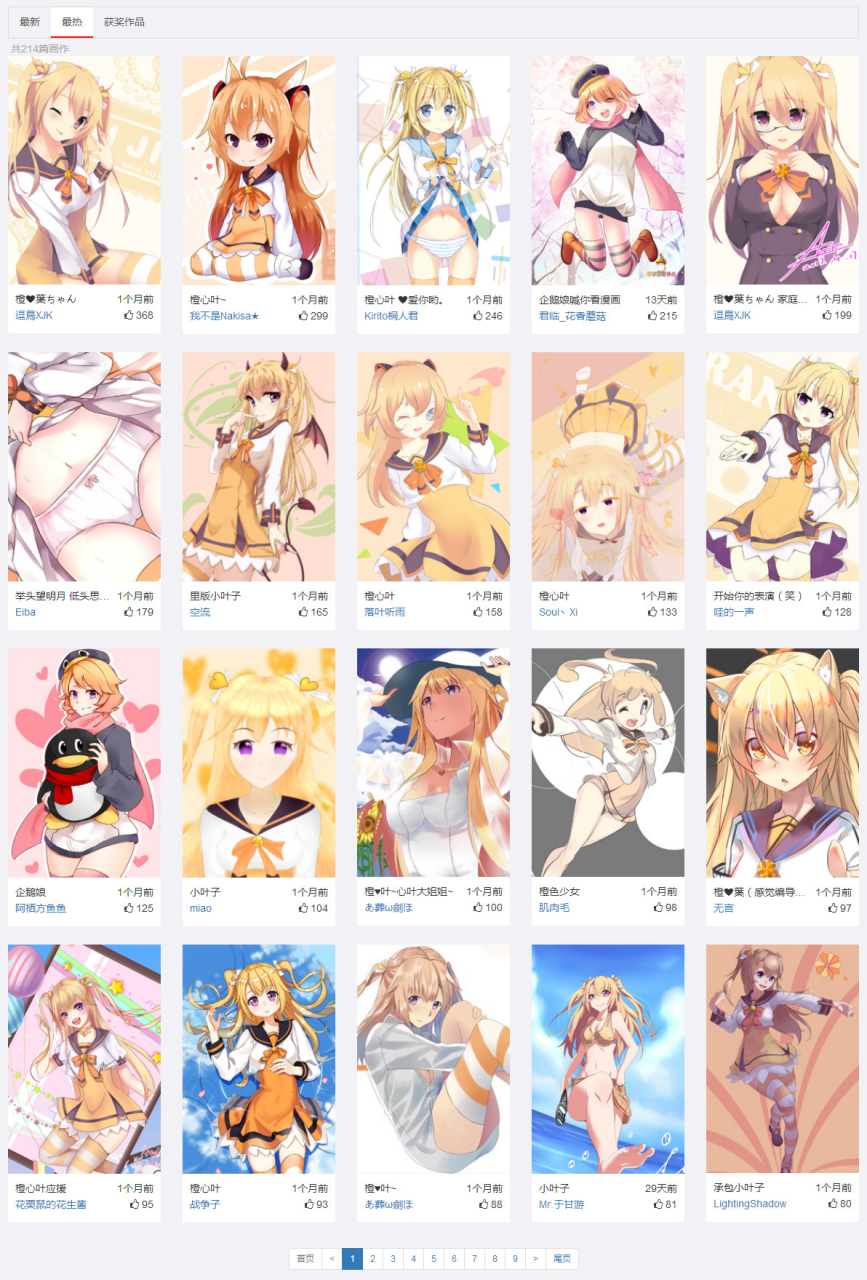
Task: Open author link 哇的一声
Action: point(733,612)
